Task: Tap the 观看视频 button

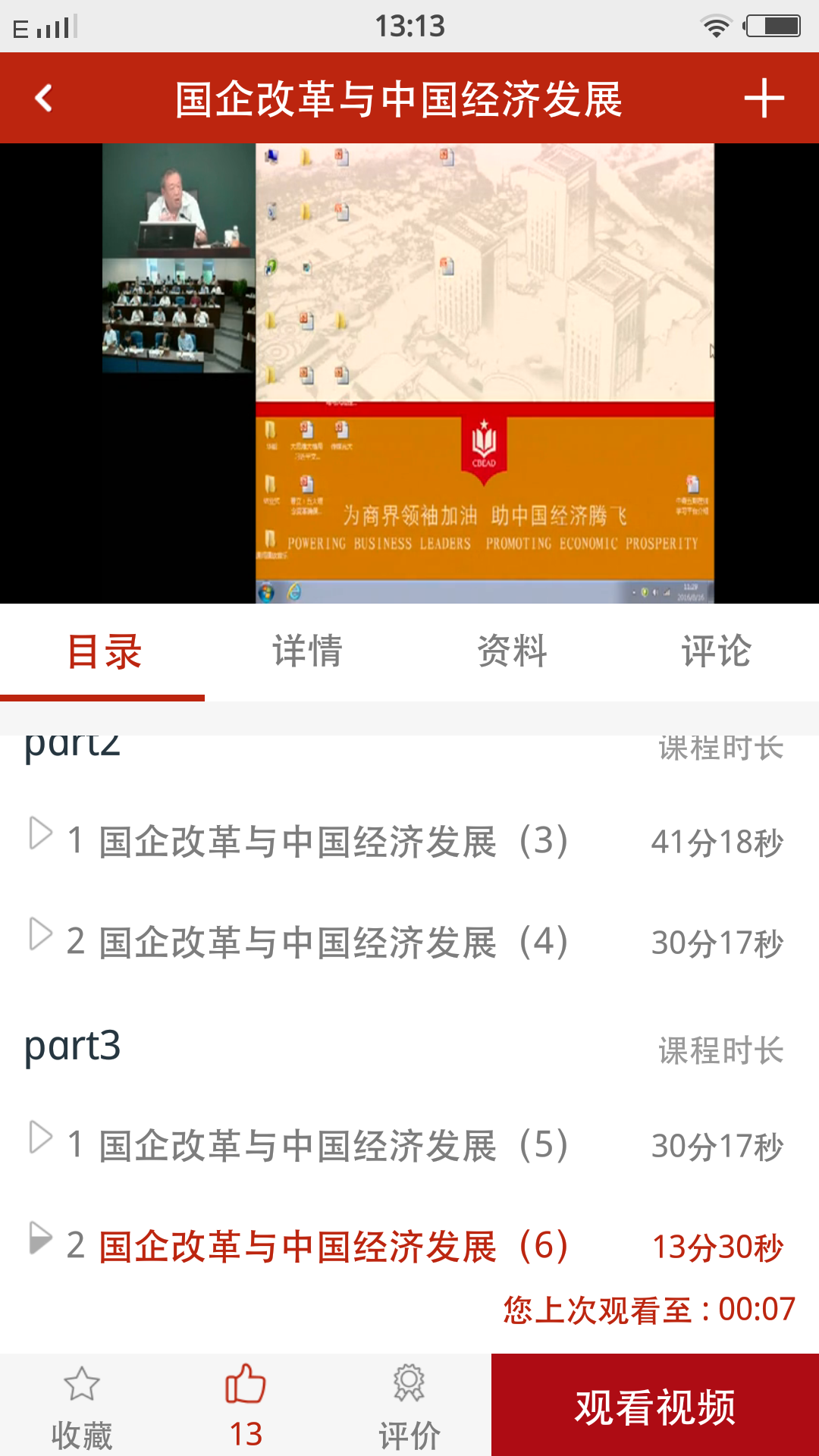Action: pos(655,1405)
